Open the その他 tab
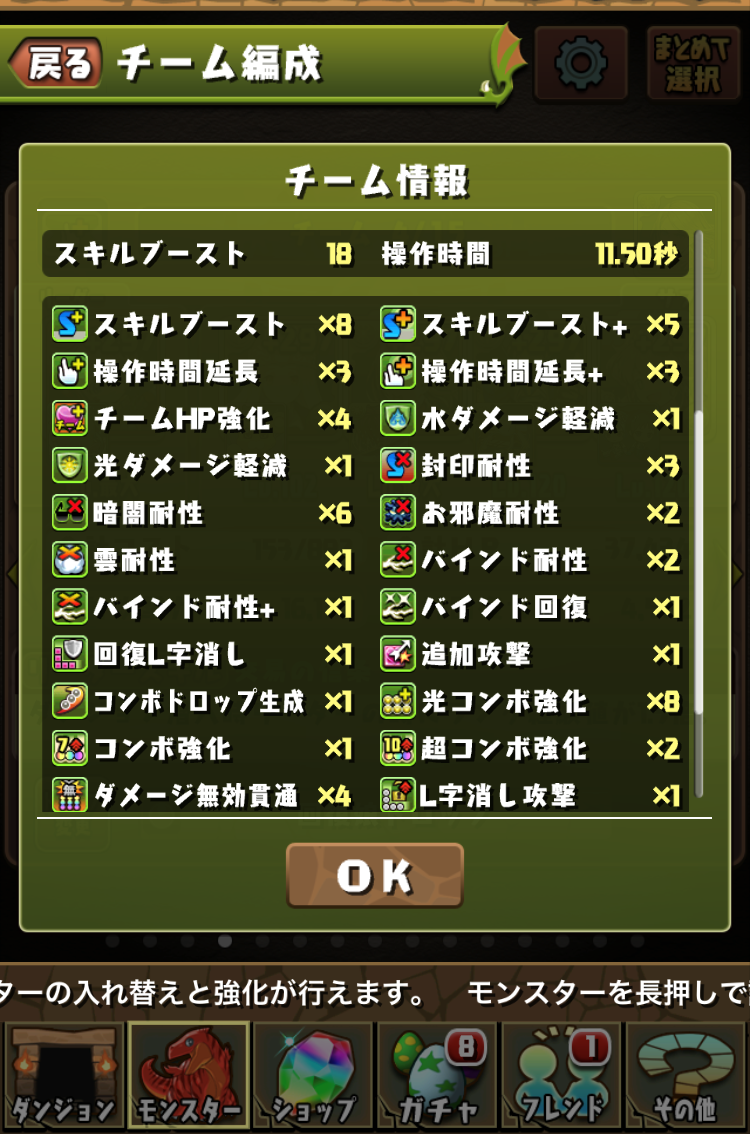Screen dimensions: 750x1134 pyautogui.click(x=688, y=1076)
